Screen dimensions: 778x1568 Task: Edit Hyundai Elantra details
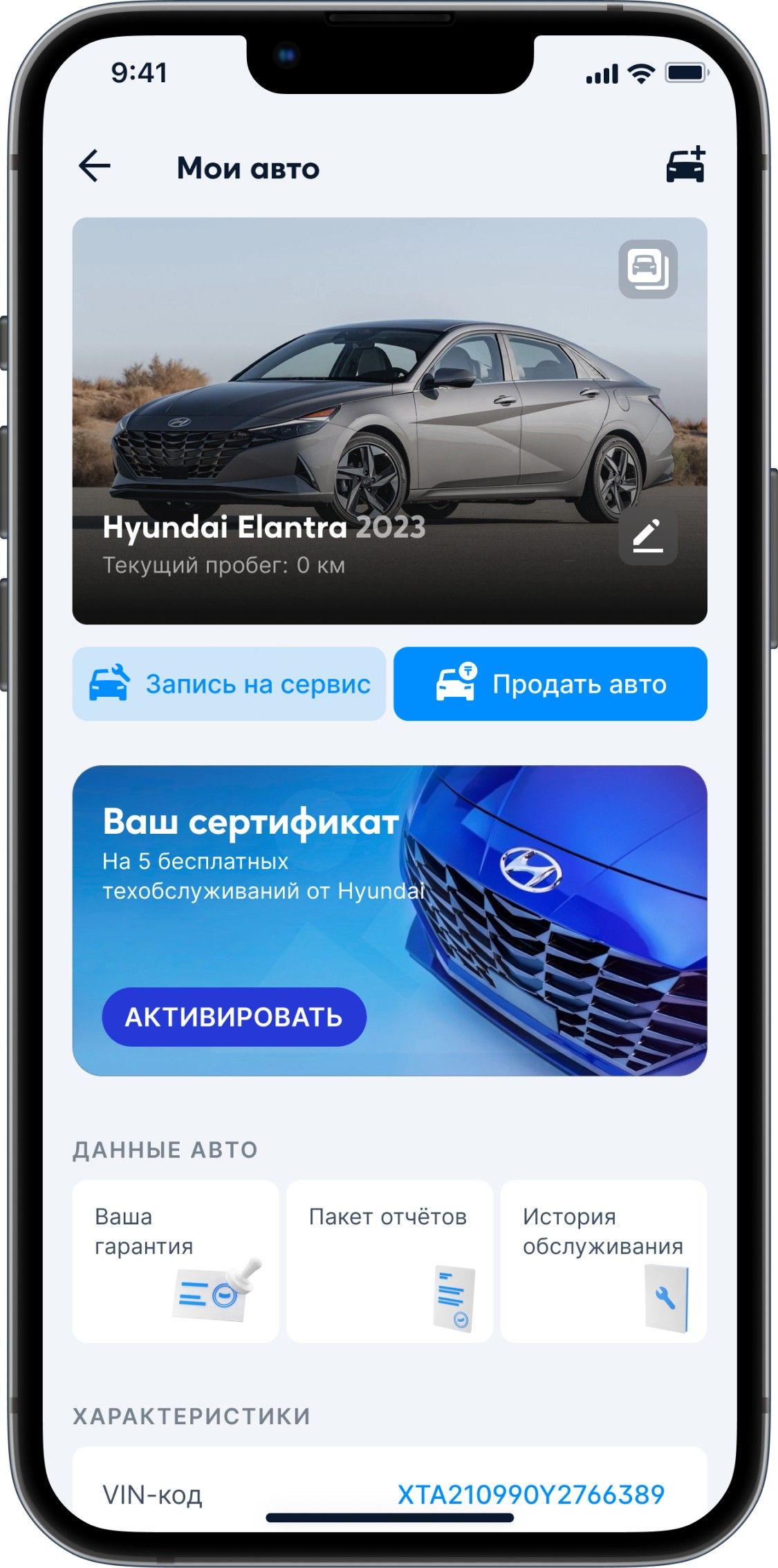(x=647, y=536)
